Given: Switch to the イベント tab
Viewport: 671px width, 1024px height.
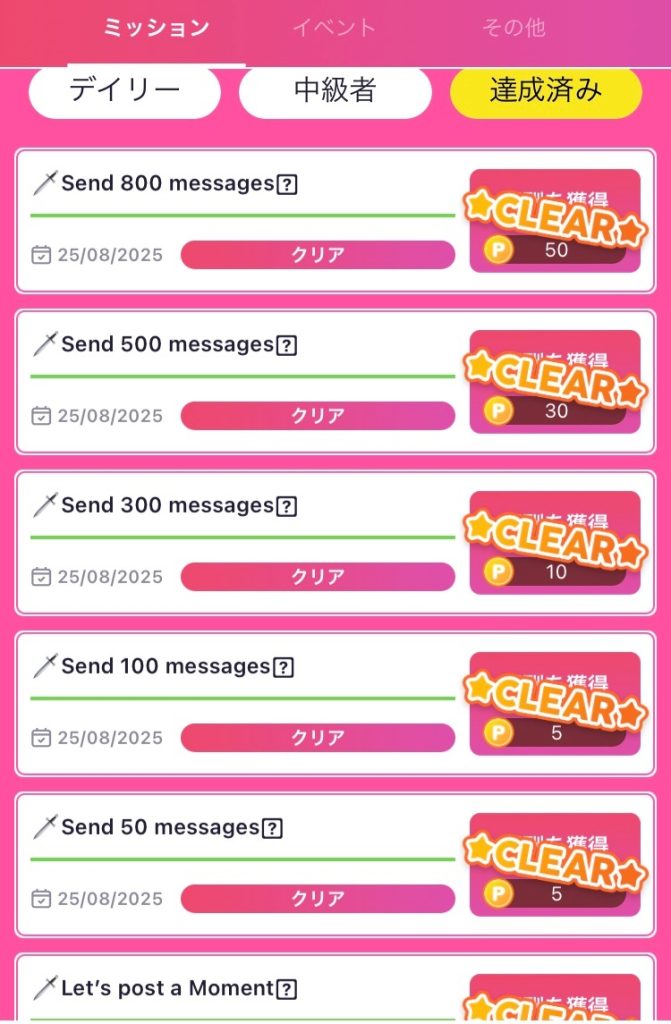Looking at the screenshot, I should tap(334, 28).
